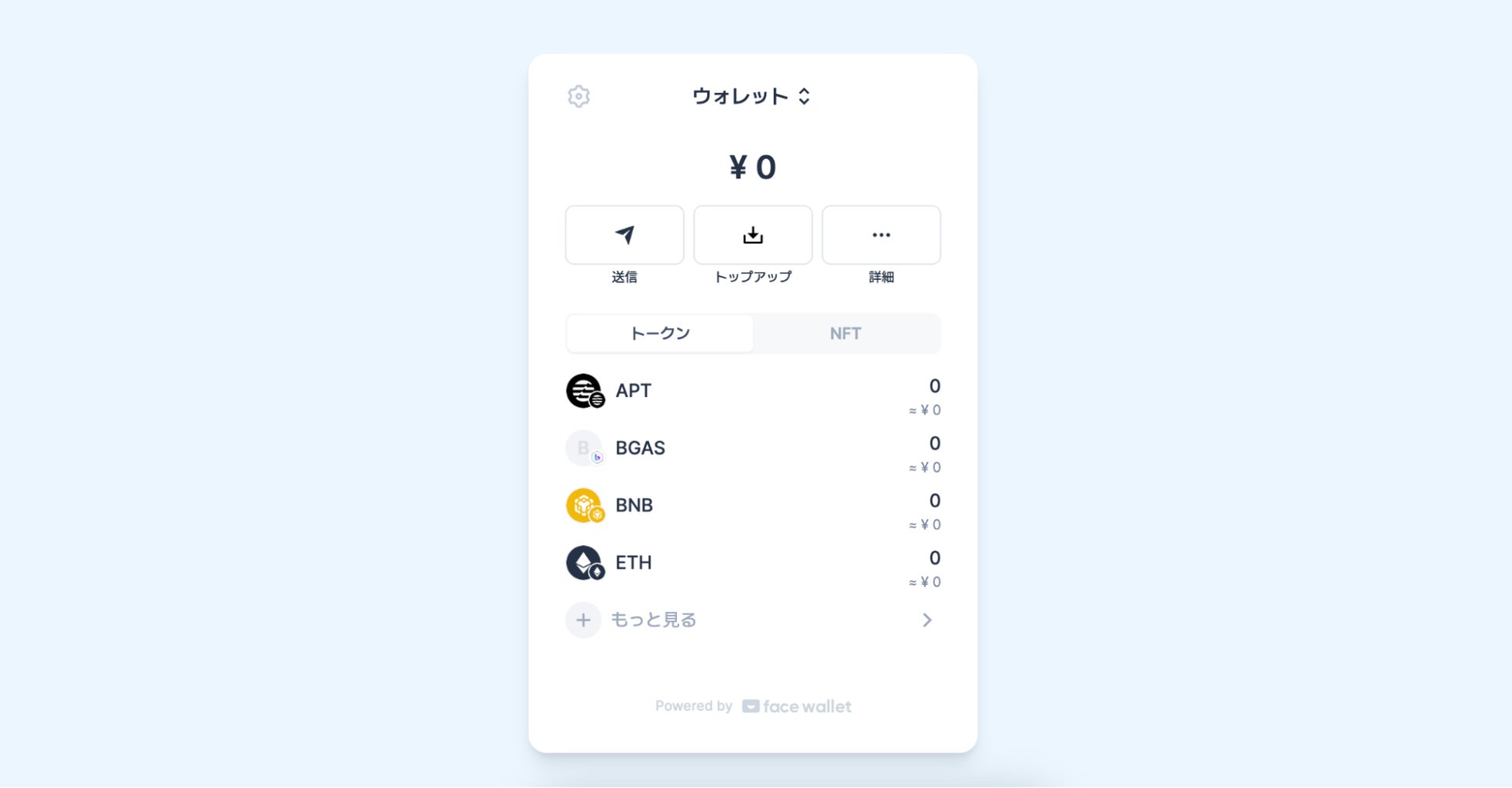
Task: Open トップアップ top-up button
Action: click(752, 235)
